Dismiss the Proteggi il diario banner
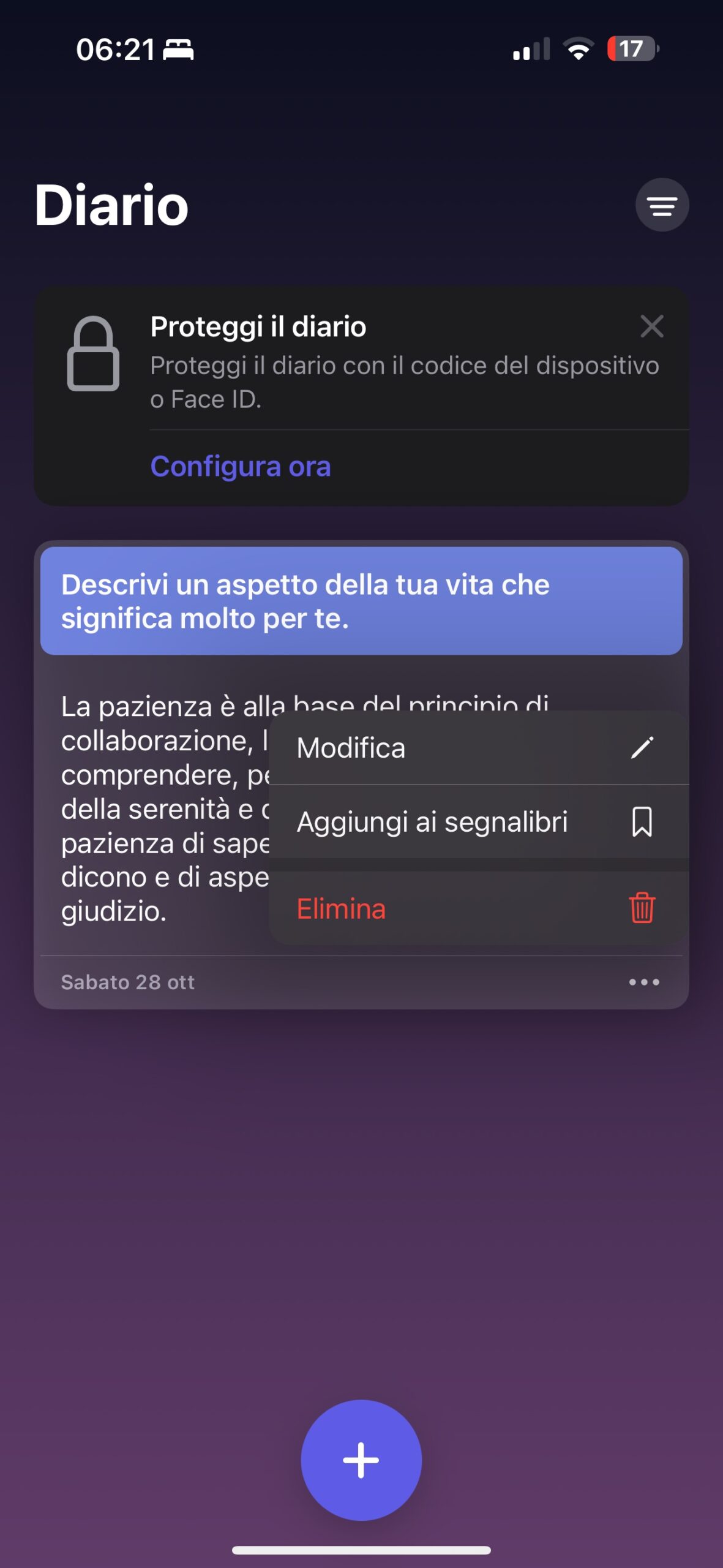Image resolution: width=723 pixels, height=1568 pixels. [x=651, y=326]
